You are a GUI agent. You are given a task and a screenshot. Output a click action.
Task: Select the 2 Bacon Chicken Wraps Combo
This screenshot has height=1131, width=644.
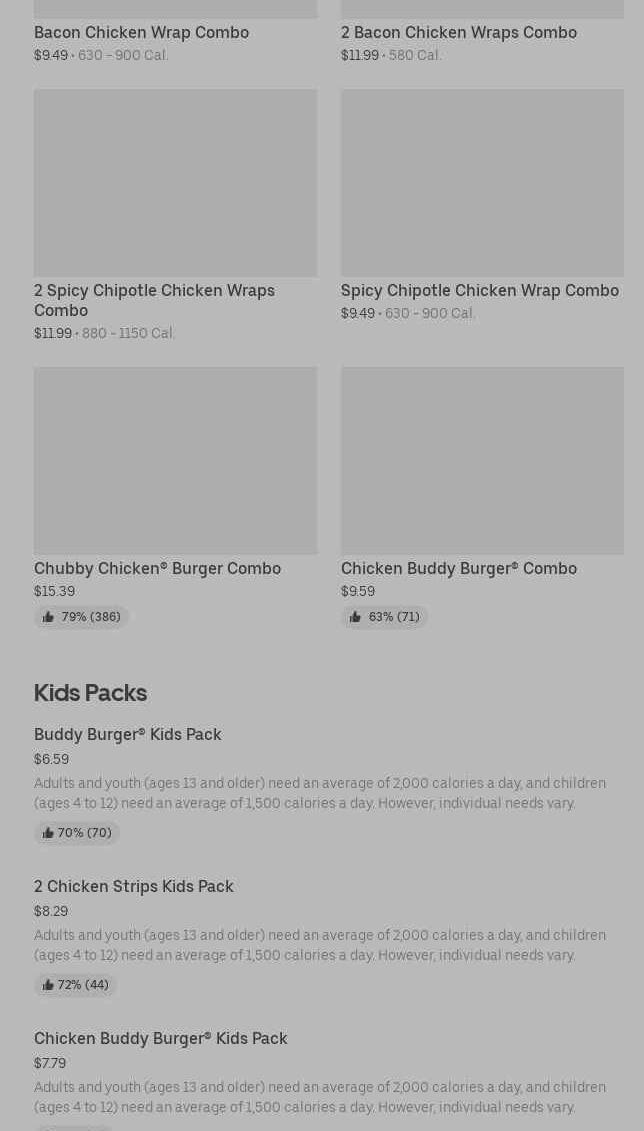tap(482, 32)
